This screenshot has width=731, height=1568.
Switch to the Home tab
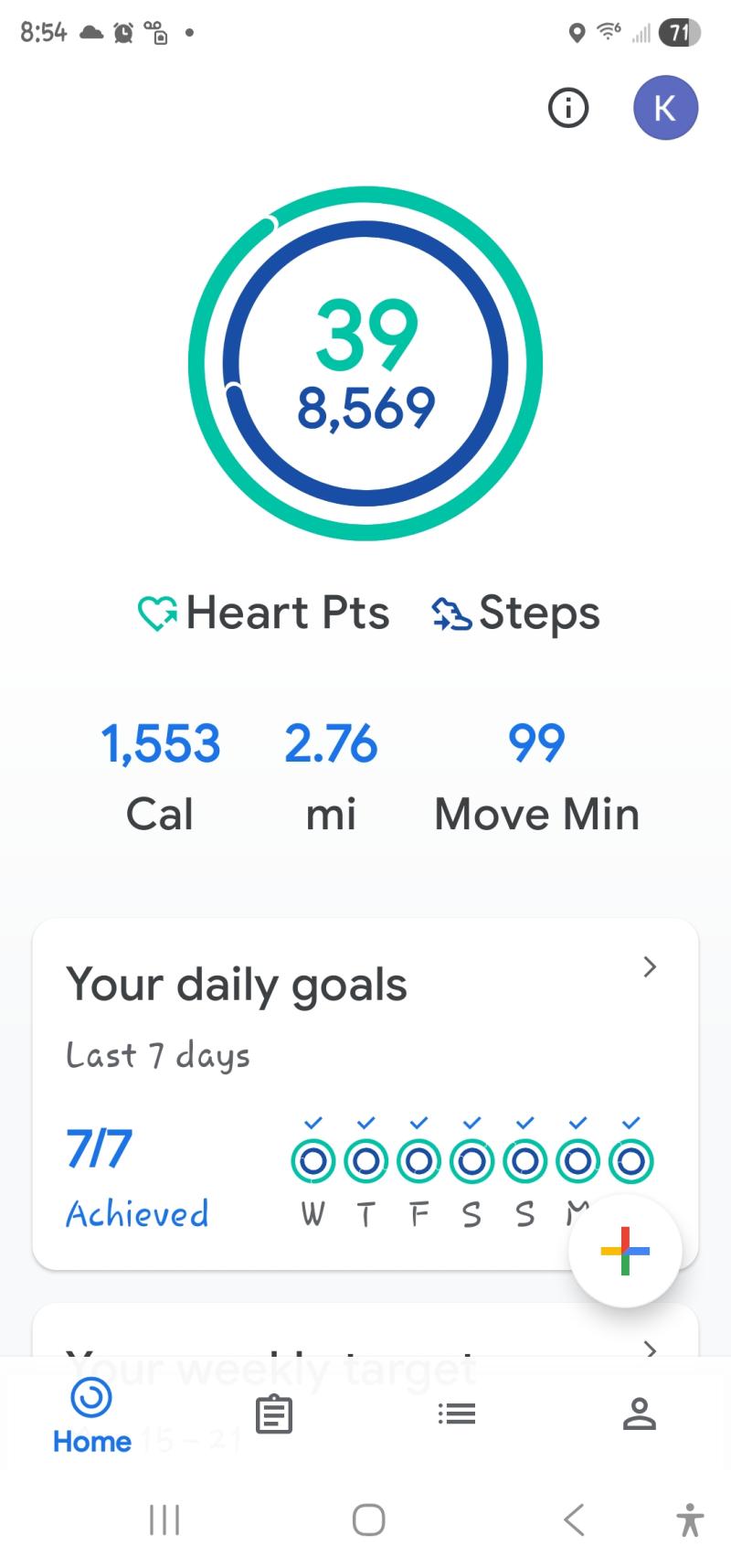(x=91, y=1417)
